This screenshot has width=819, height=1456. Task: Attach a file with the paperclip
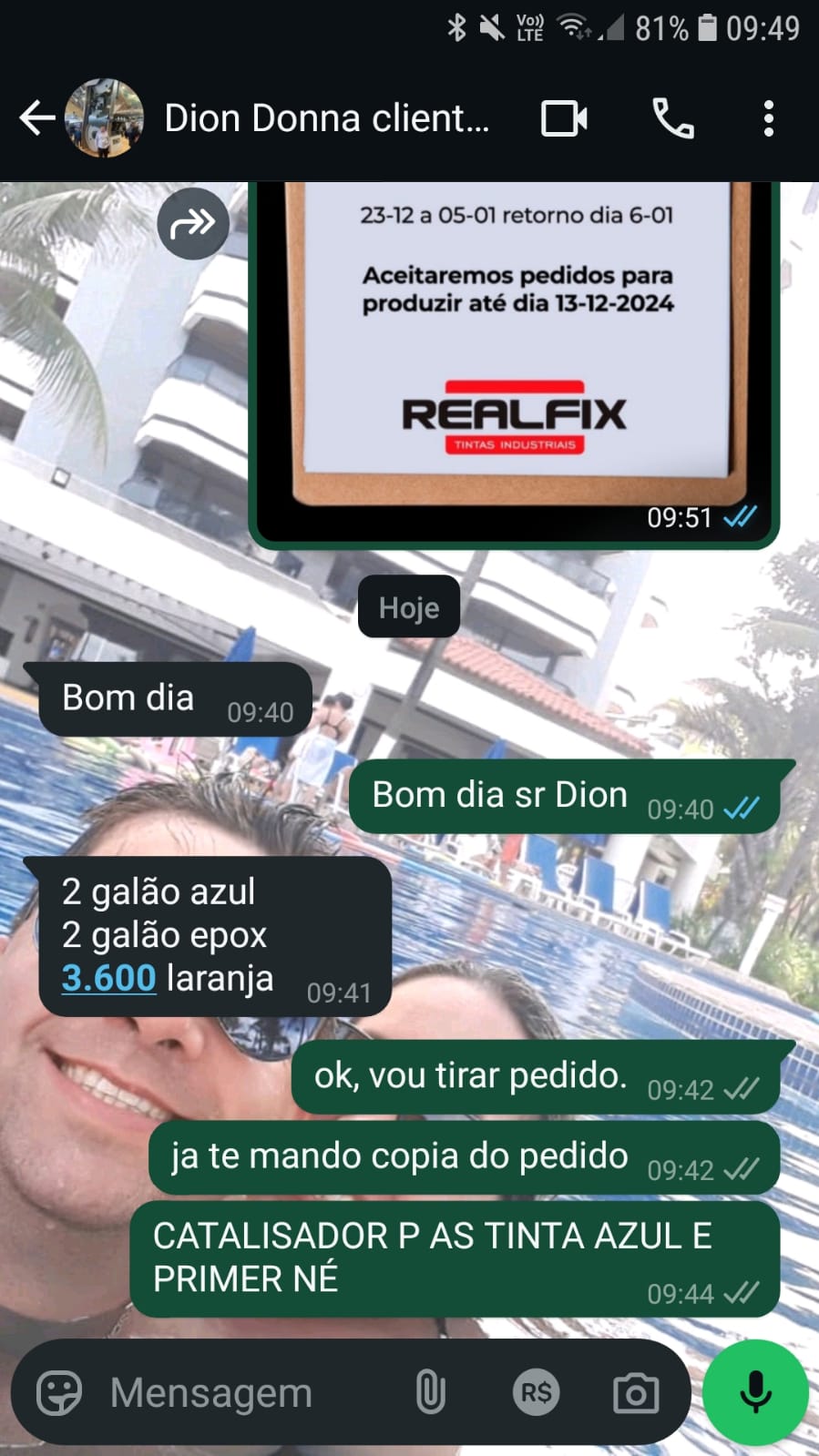coord(430,1393)
